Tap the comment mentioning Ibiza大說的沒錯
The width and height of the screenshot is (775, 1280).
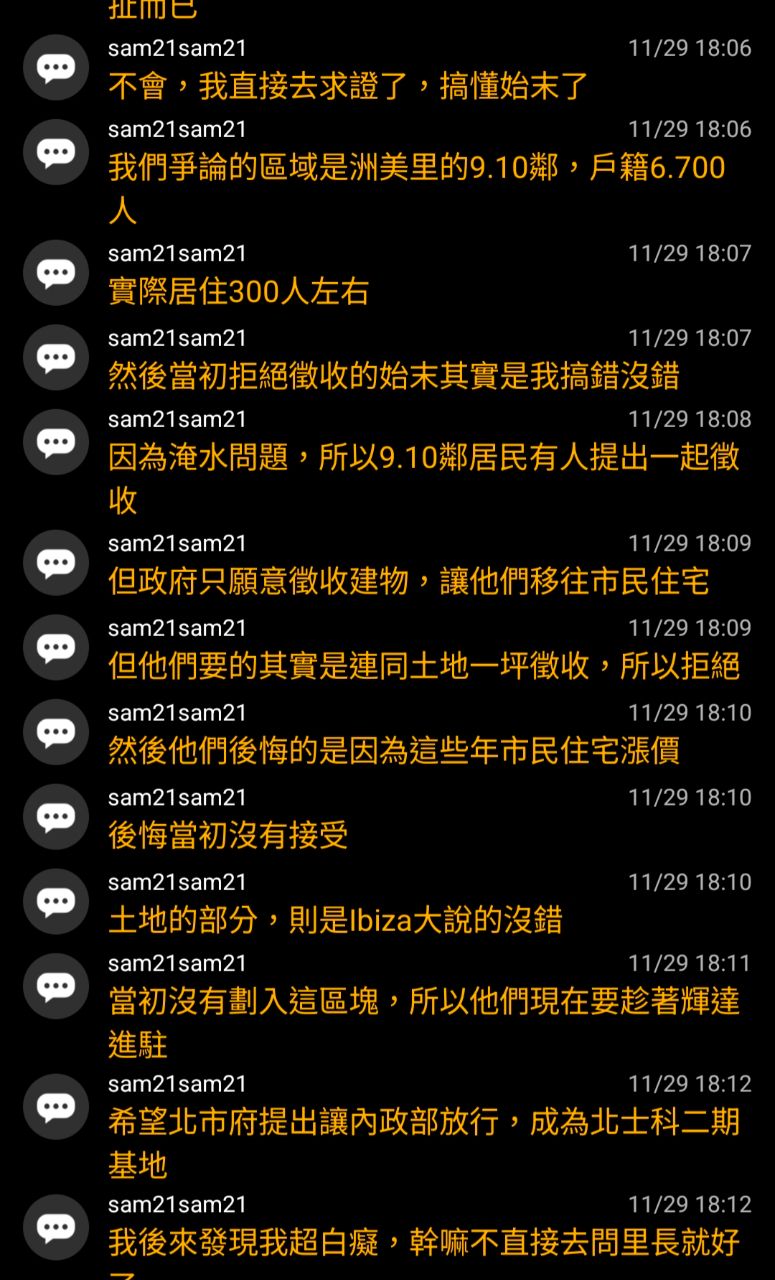click(335, 920)
